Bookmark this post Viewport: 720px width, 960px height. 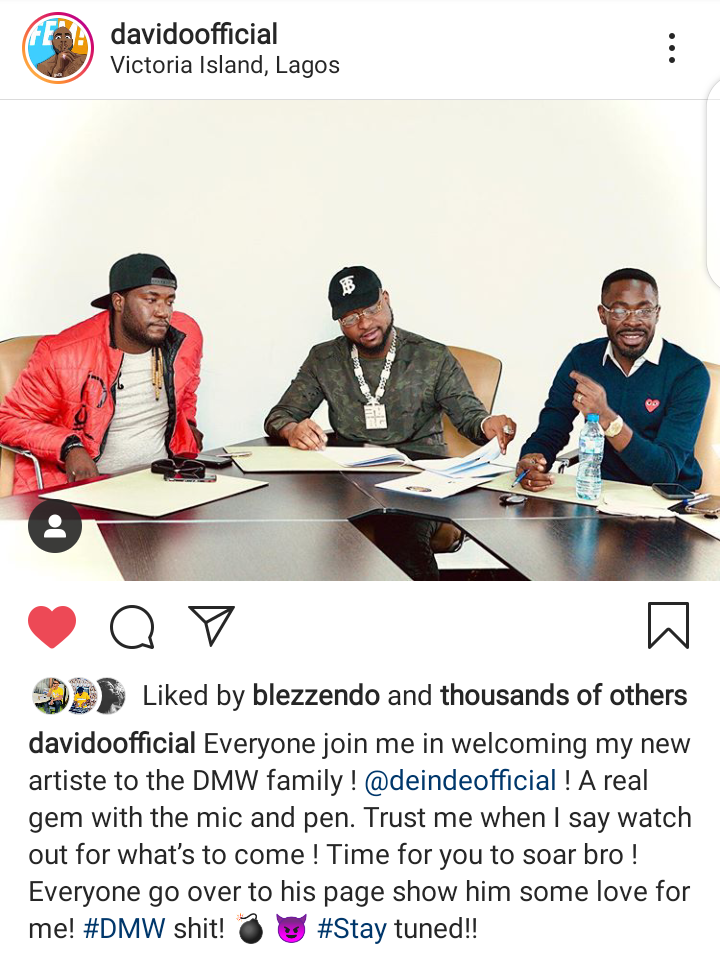[x=668, y=625]
